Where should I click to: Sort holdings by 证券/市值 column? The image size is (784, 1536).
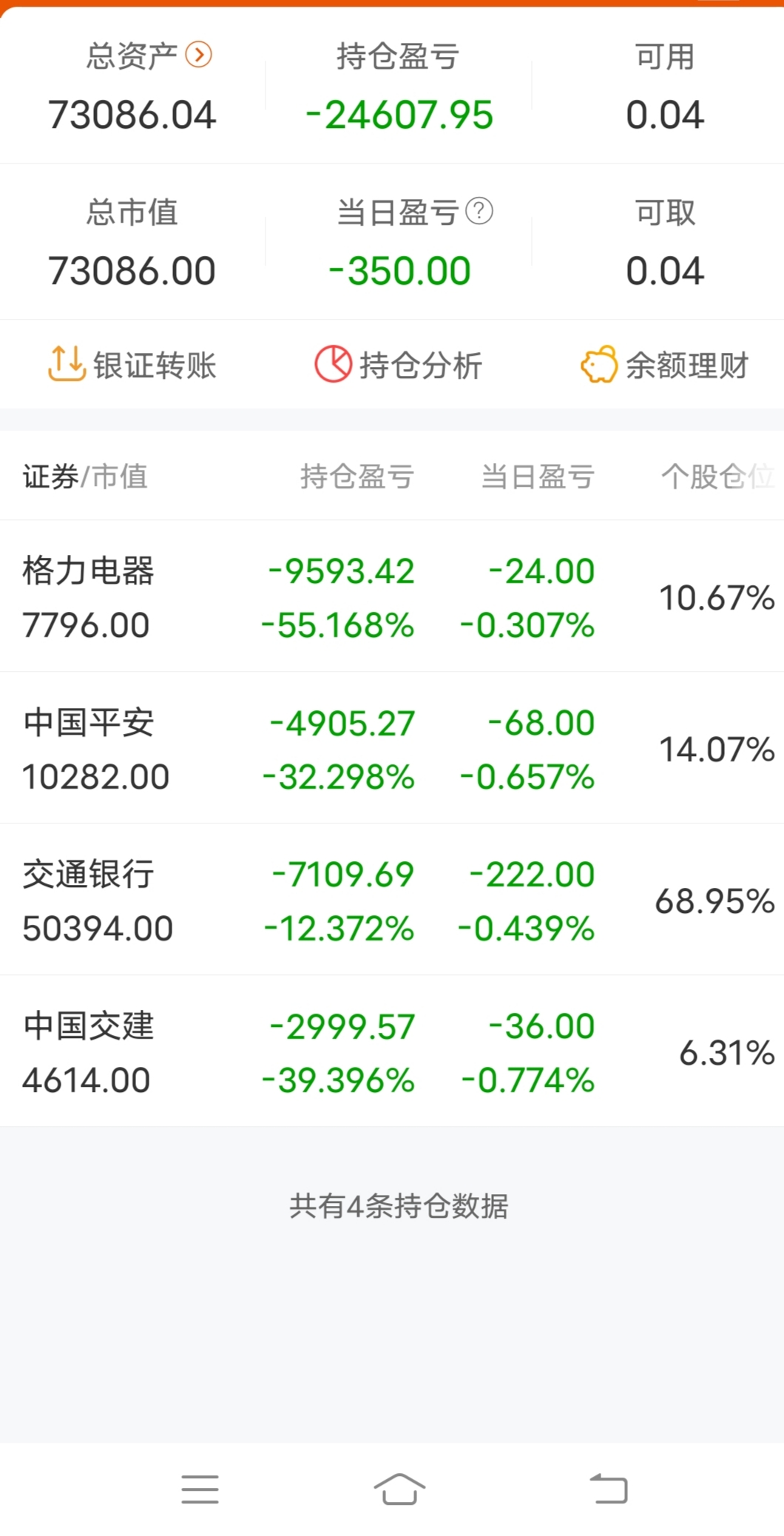(85, 476)
